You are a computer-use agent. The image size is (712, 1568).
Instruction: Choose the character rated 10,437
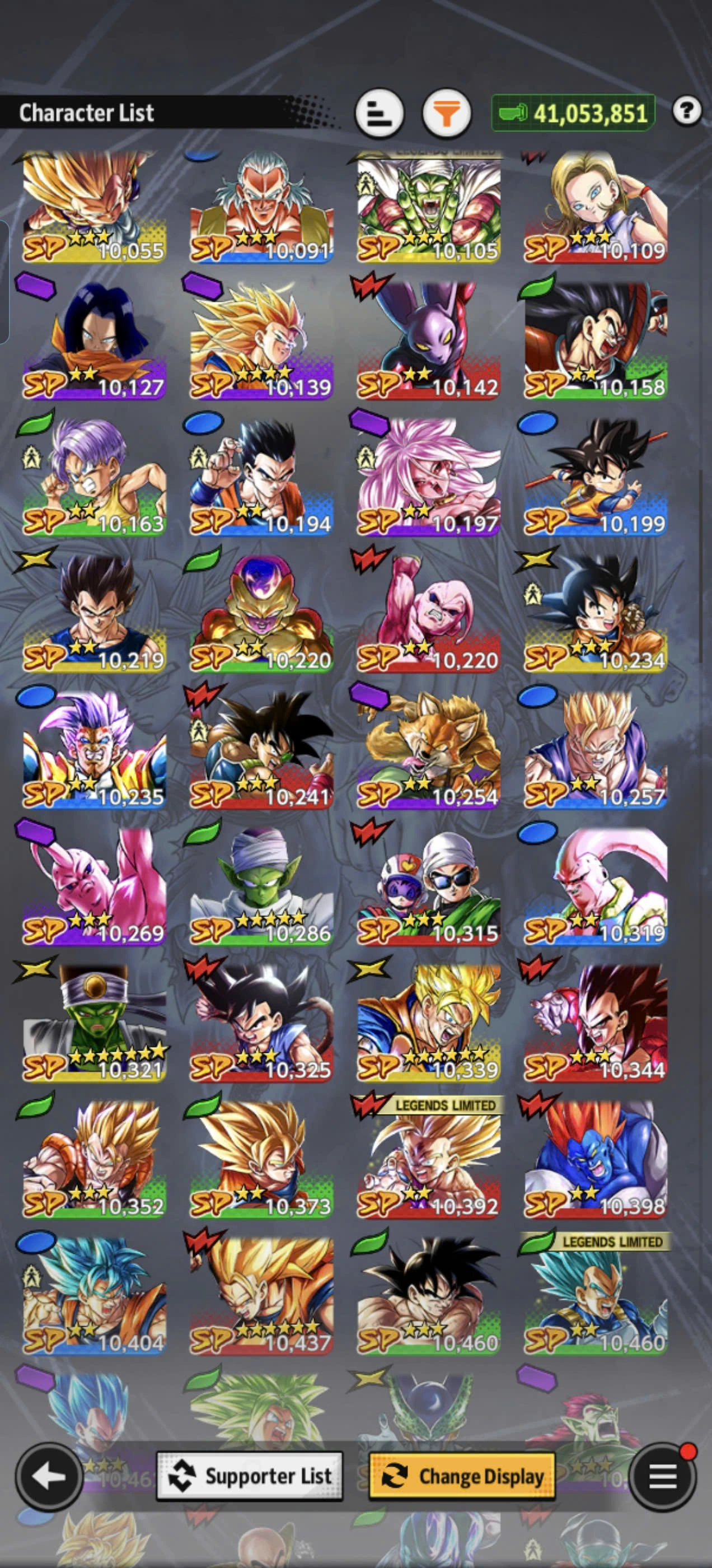point(261,1296)
